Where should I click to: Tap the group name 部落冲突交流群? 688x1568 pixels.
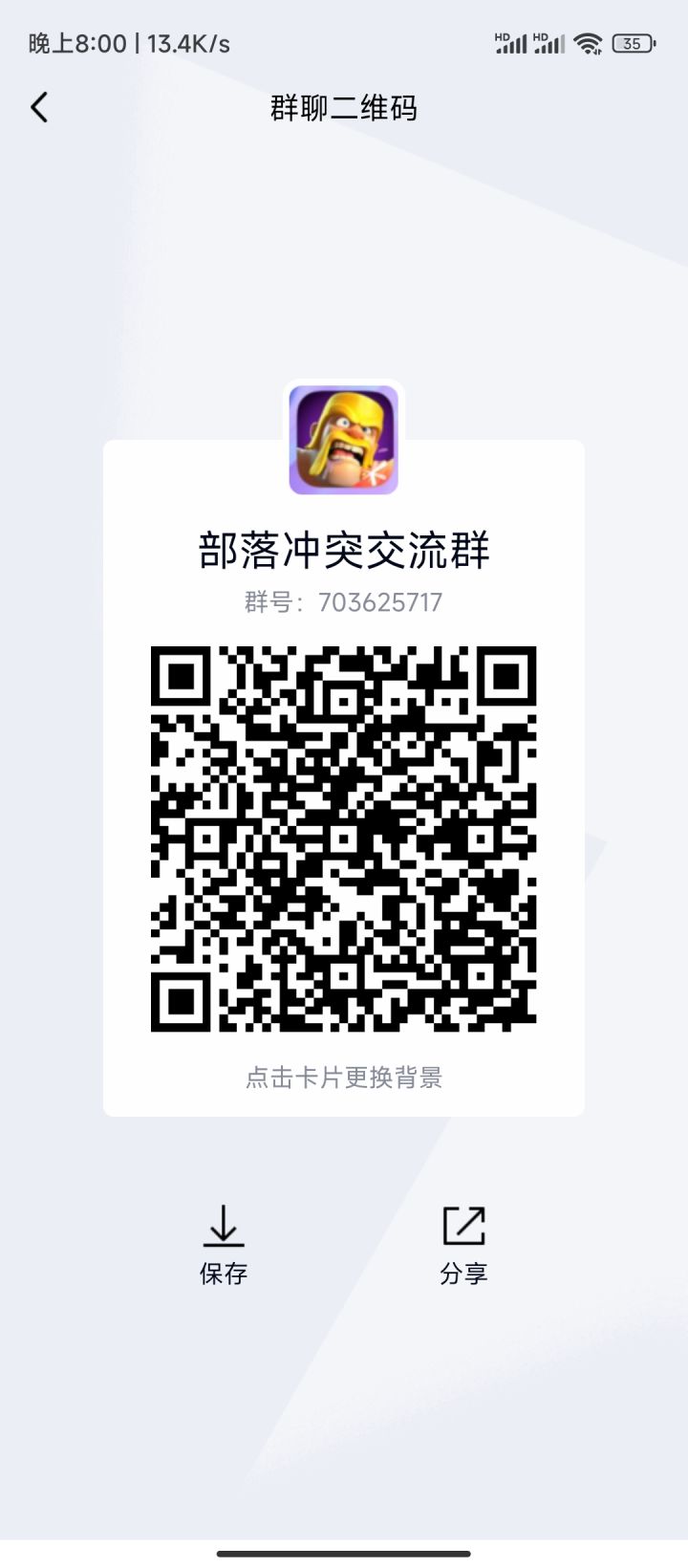344,549
